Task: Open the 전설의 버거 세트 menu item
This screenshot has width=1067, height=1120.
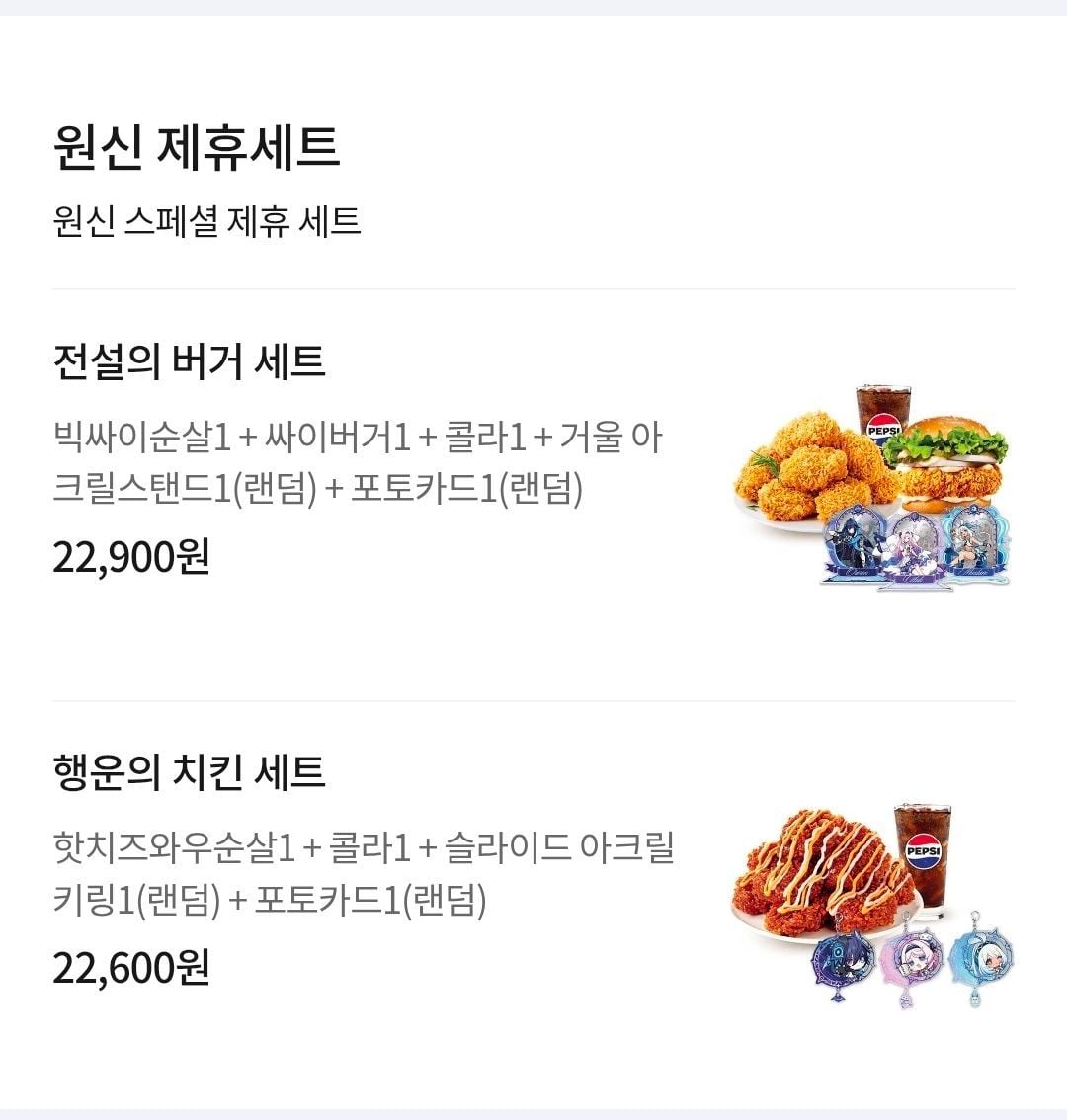Action: pyautogui.click(x=190, y=361)
